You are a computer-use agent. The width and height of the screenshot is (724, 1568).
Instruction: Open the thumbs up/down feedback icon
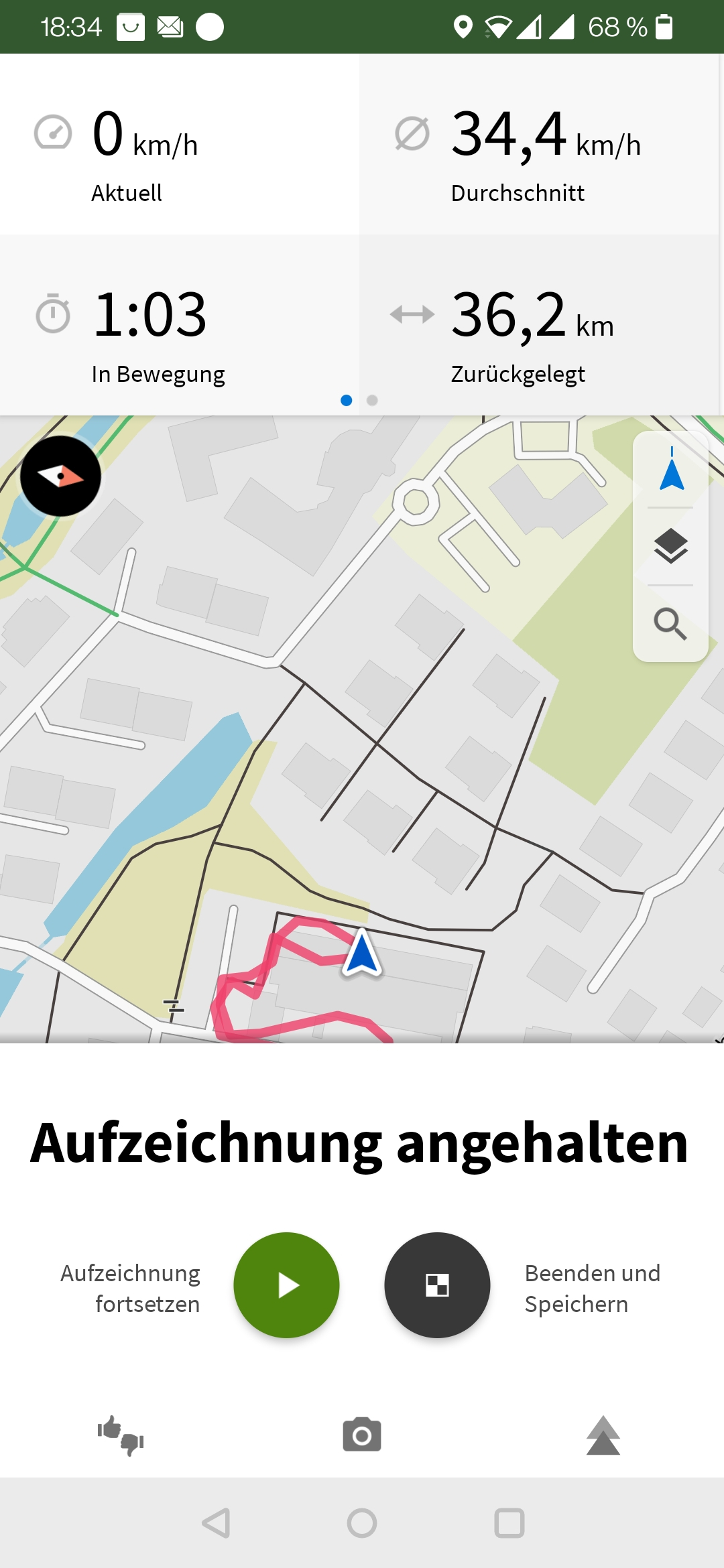[x=121, y=1435]
